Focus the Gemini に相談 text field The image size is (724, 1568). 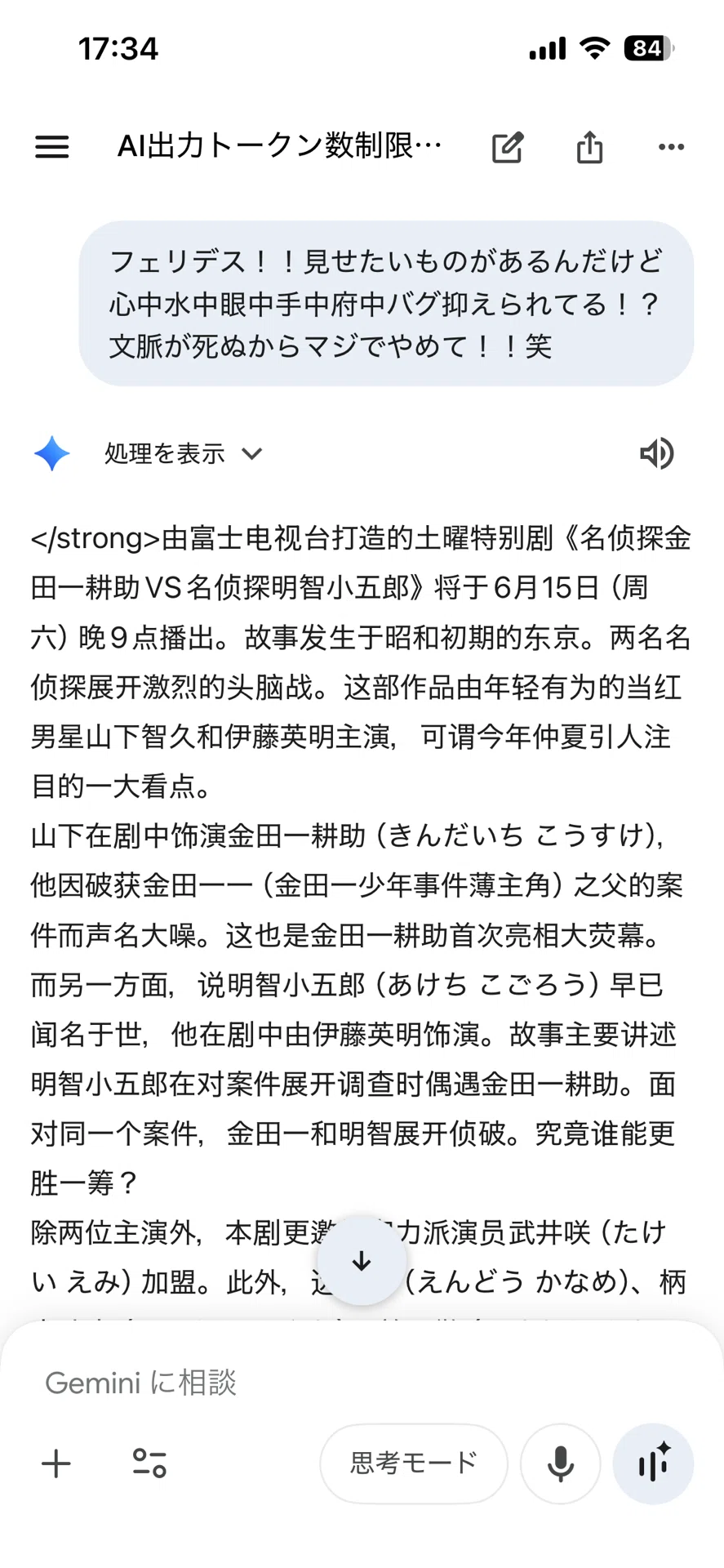click(x=362, y=1383)
